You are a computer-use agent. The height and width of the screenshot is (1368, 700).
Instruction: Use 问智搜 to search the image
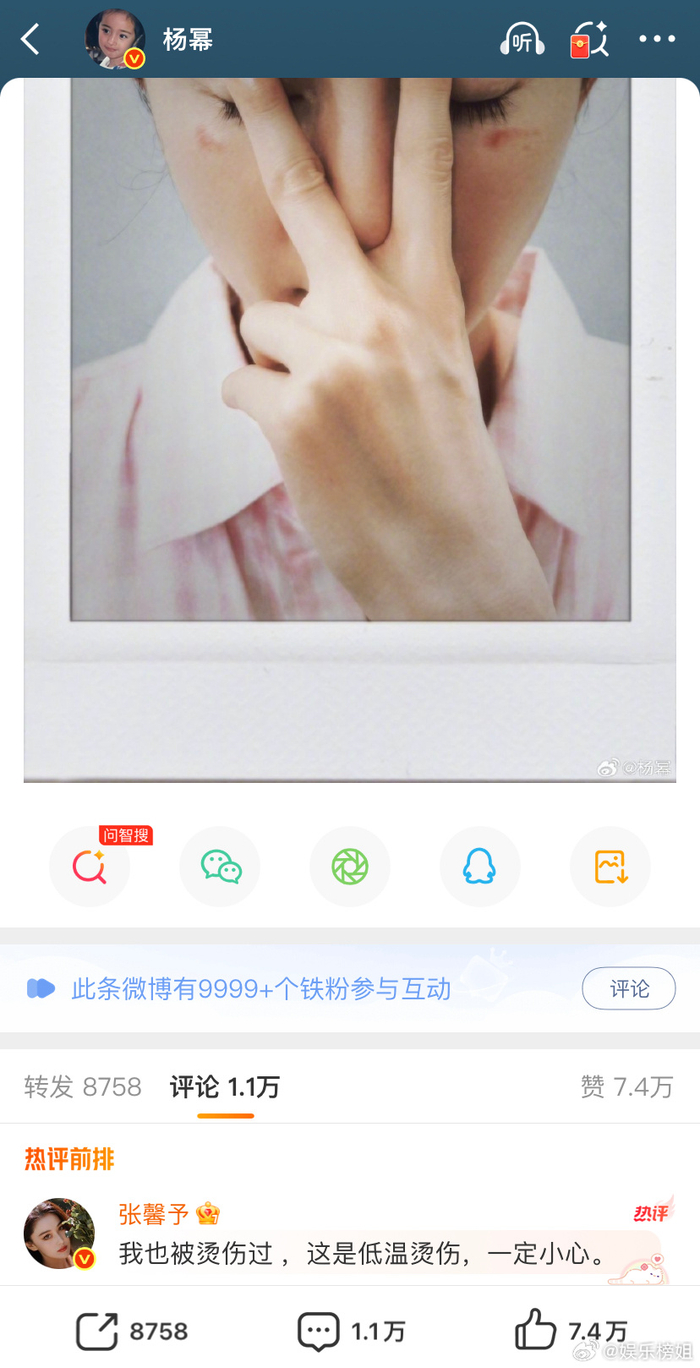coord(90,866)
